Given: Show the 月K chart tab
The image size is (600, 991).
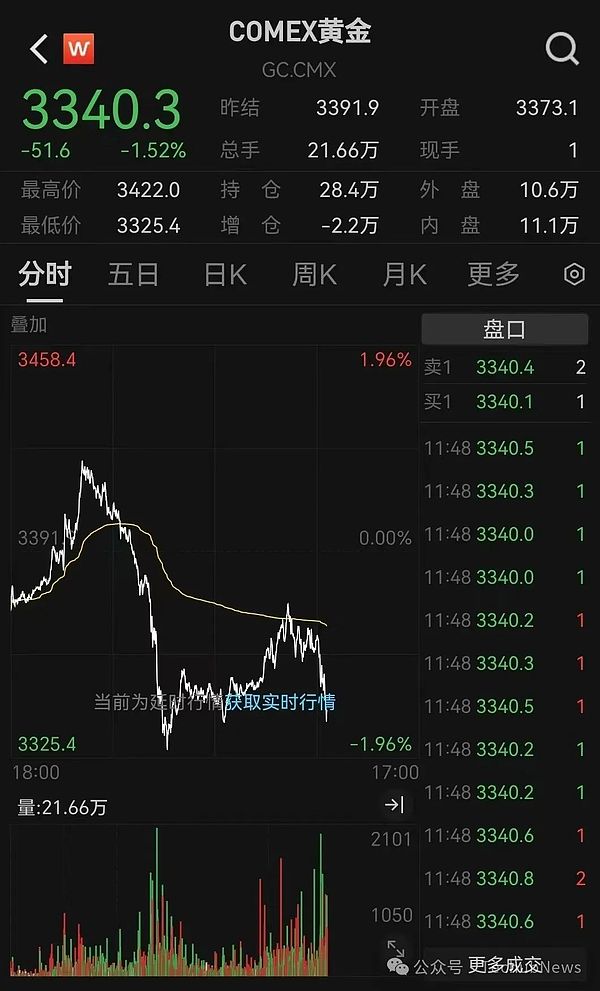Looking at the screenshot, I should (x=404, y=274).
